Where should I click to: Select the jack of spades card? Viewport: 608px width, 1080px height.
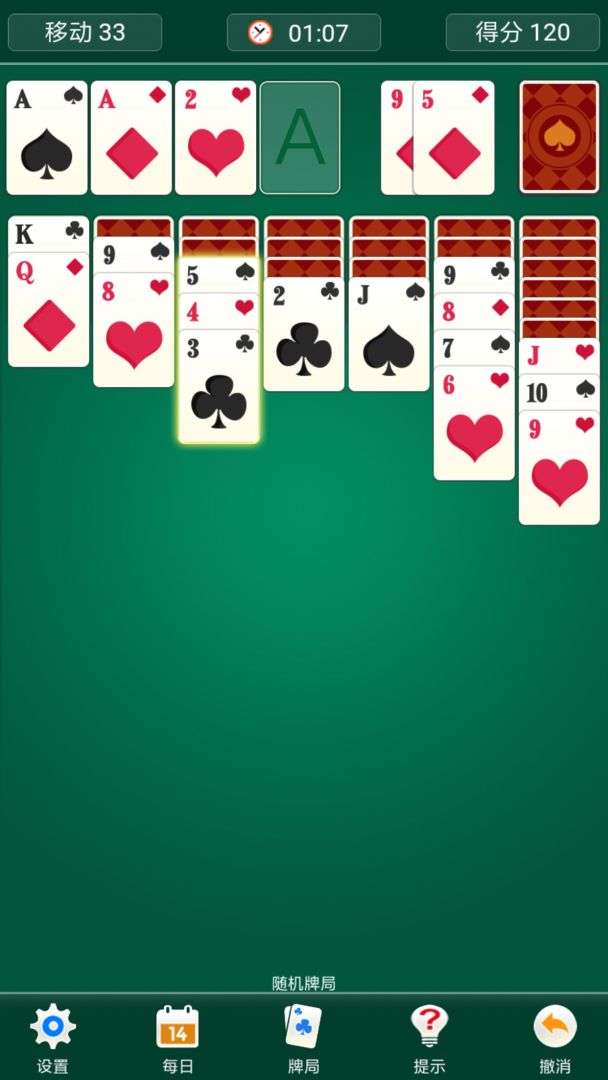(389, 340)
